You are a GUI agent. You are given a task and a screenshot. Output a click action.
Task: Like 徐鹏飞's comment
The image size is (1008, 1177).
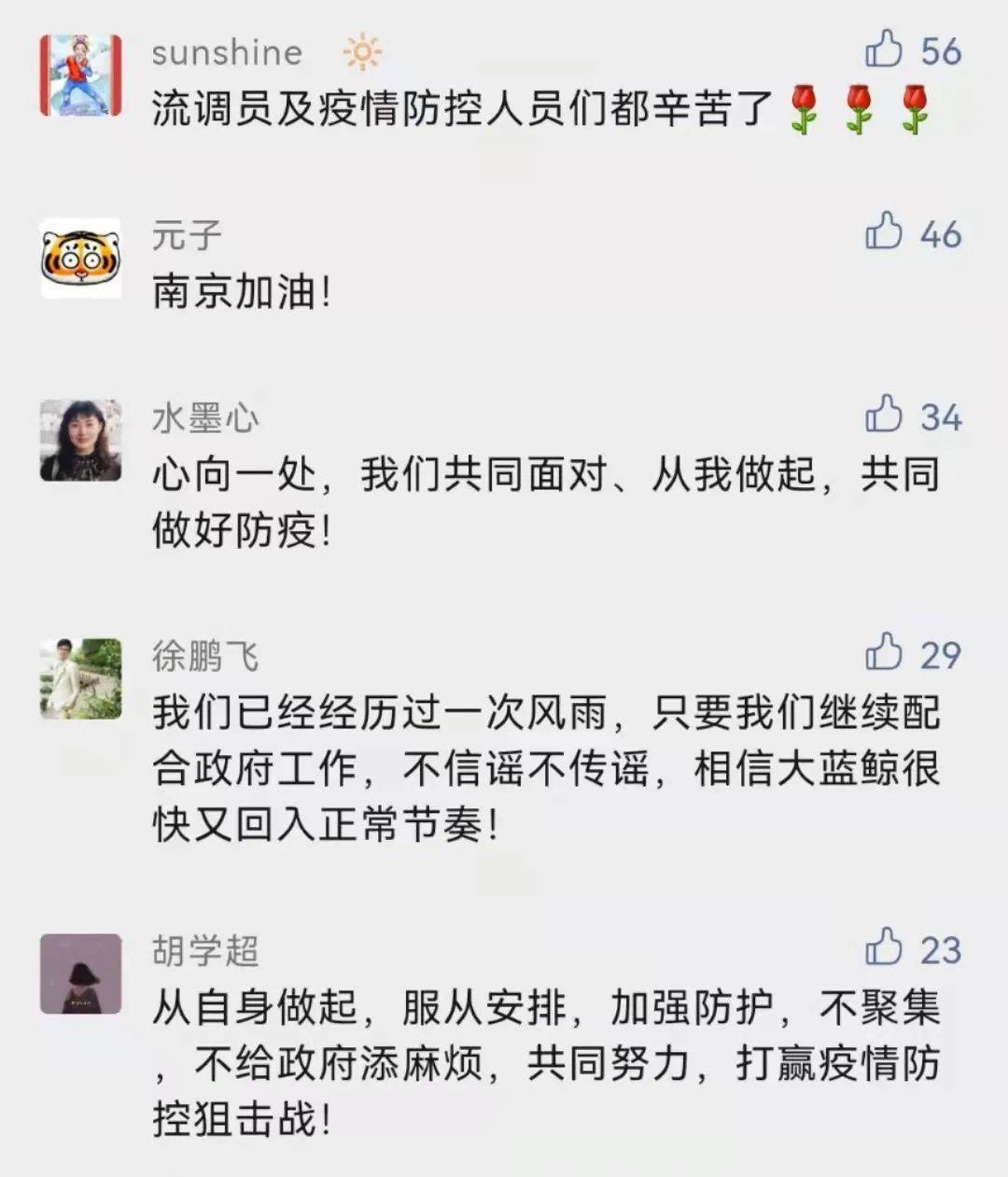click(883, 652)
